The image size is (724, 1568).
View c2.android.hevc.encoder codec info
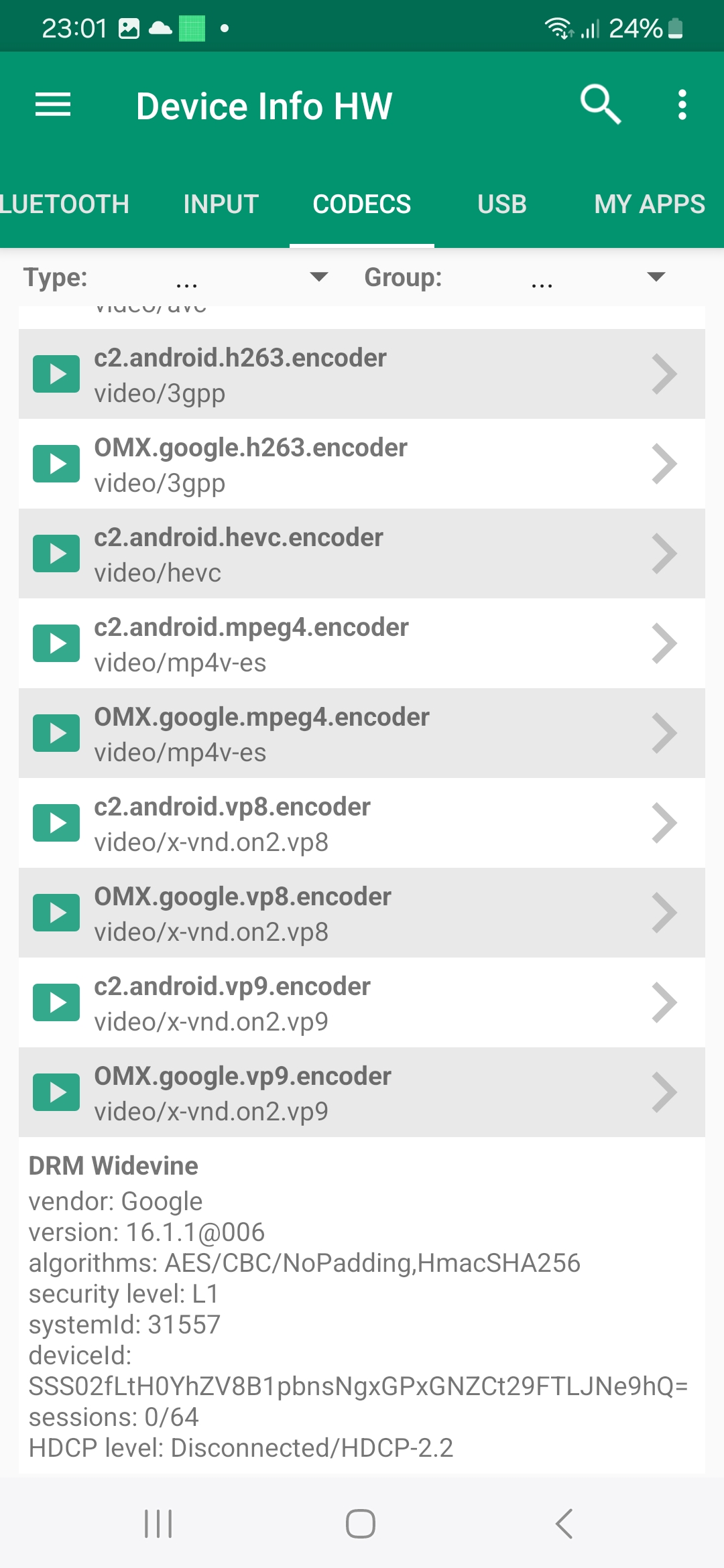362,553
